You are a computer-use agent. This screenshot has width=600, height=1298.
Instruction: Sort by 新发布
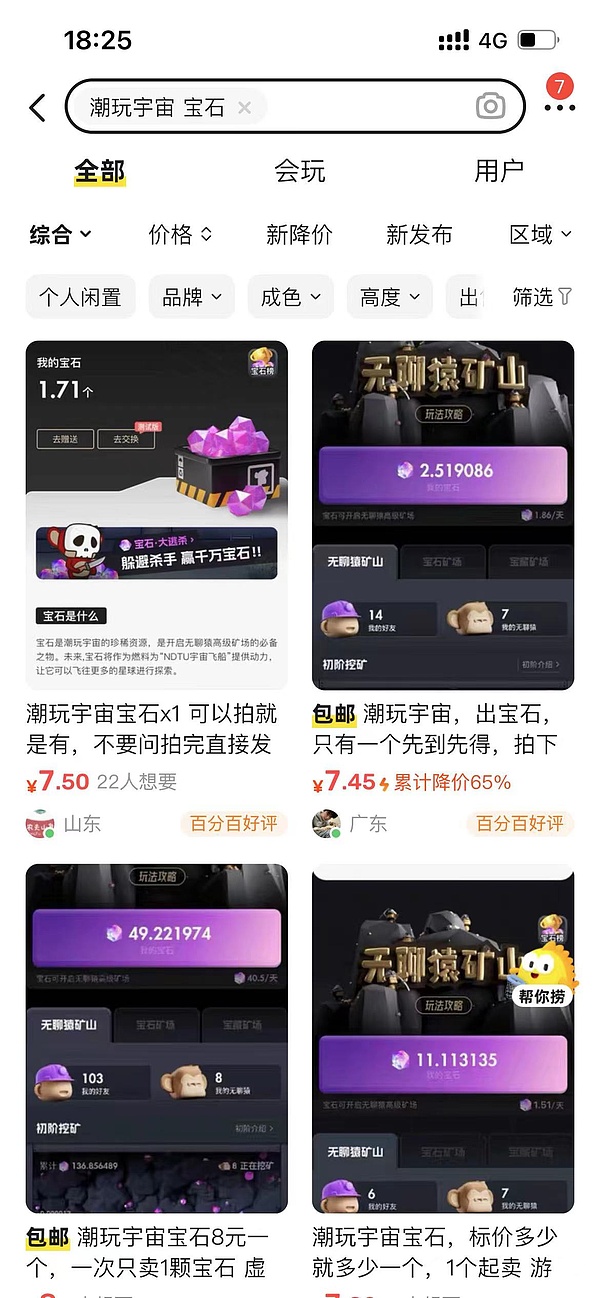(419, 234)
